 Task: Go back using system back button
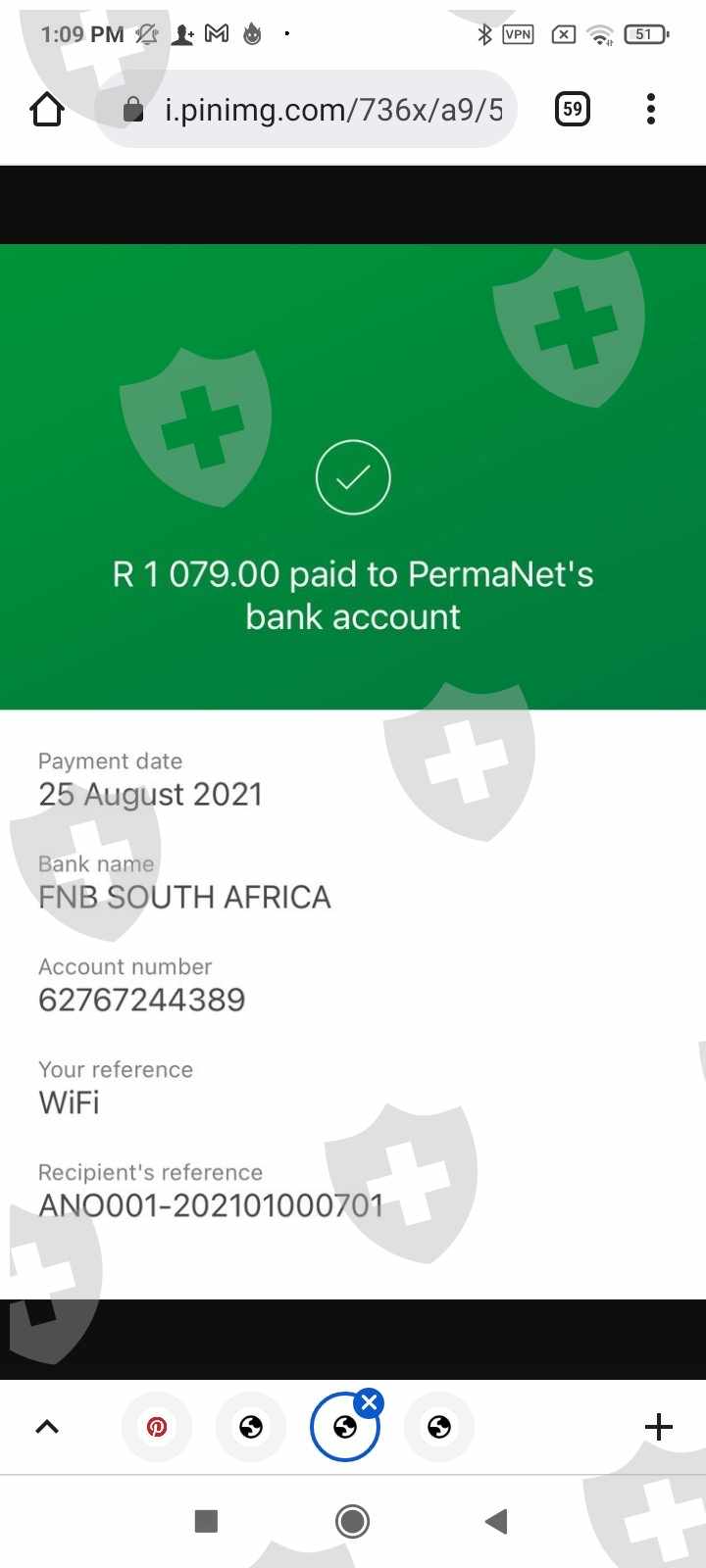click(496, 1522)
